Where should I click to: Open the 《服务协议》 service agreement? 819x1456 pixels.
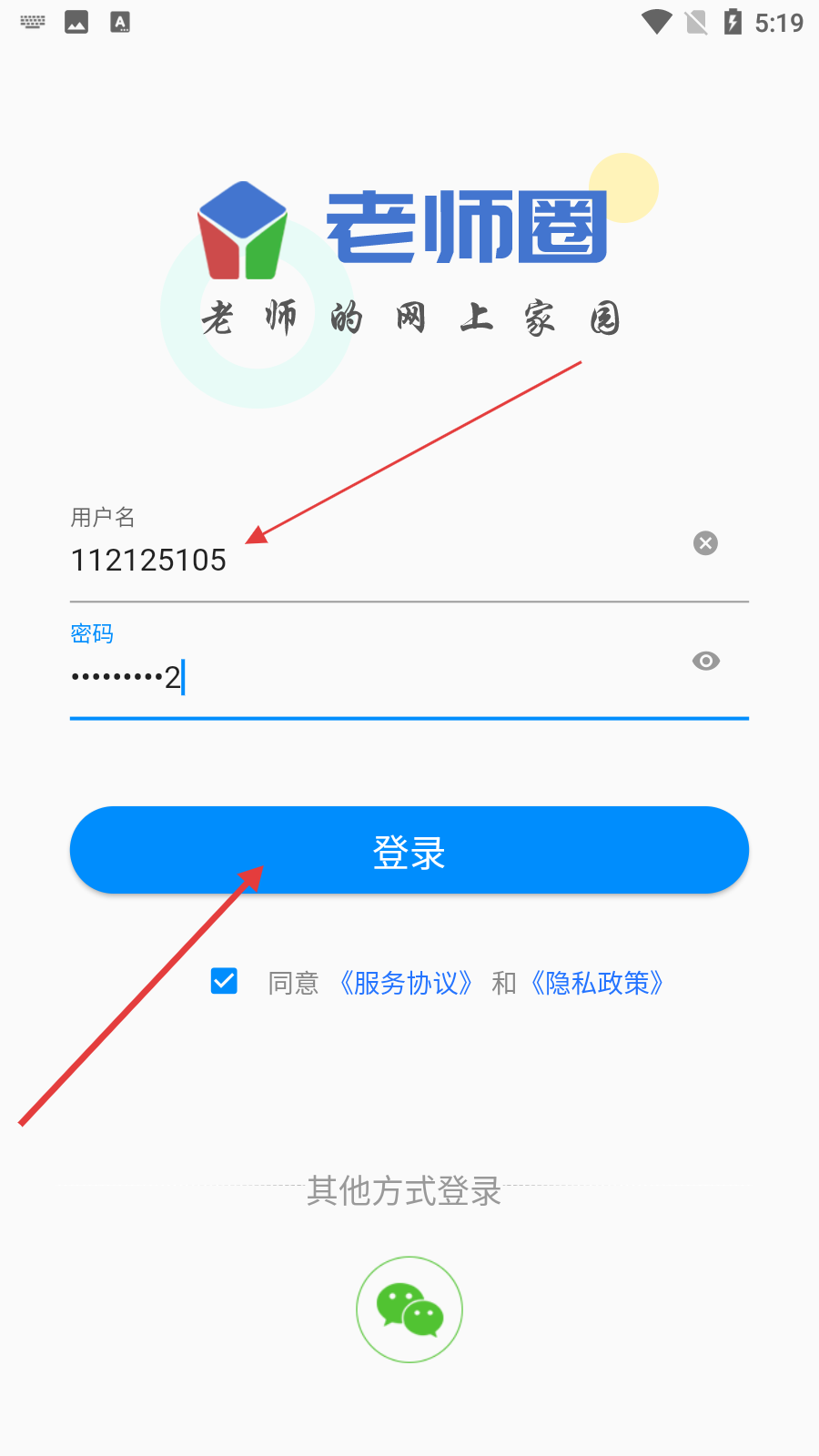coord(406,983)
